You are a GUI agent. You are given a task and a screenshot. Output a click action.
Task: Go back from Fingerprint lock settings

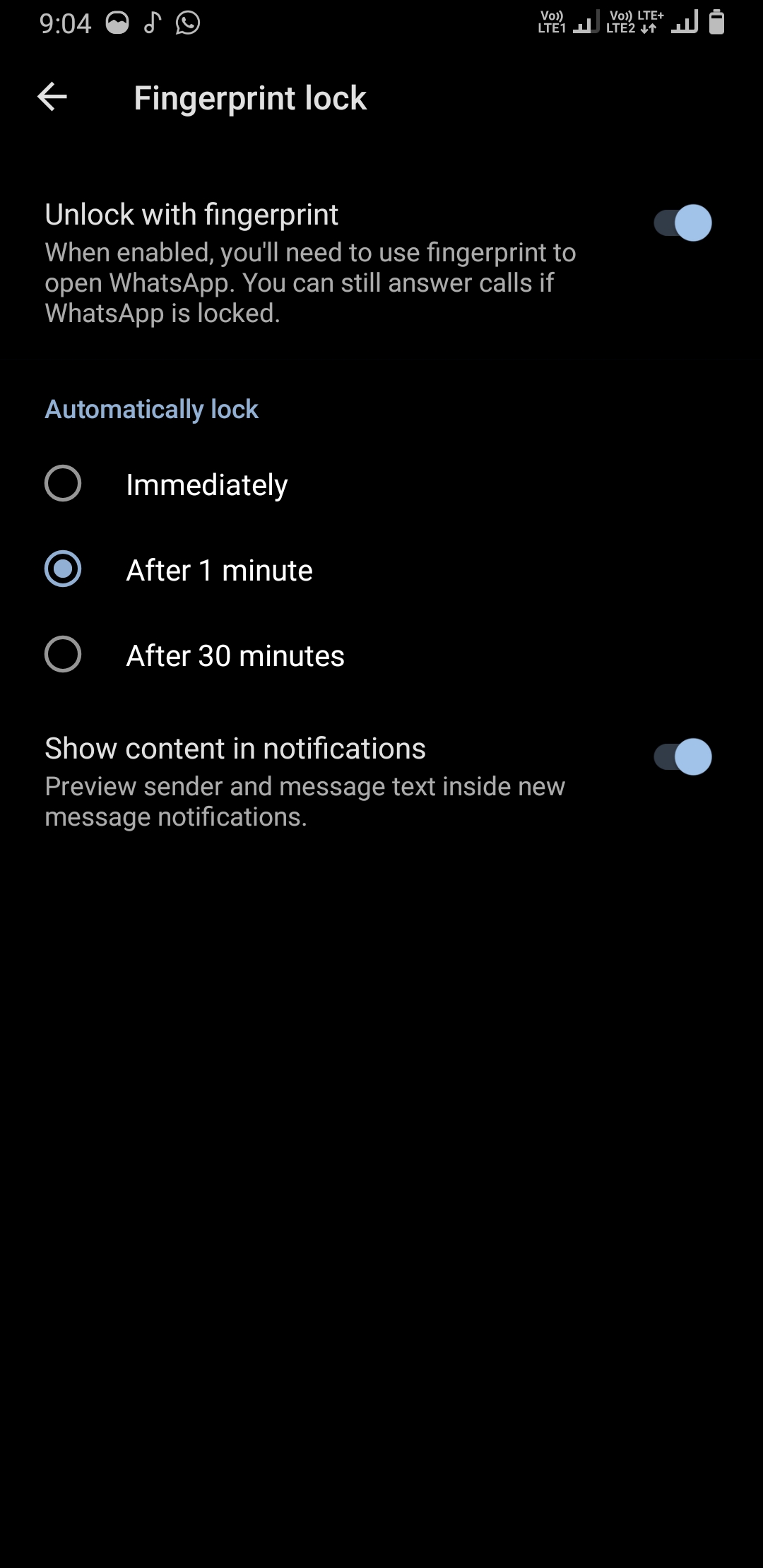pyautogui.click(x=52, y=97)
